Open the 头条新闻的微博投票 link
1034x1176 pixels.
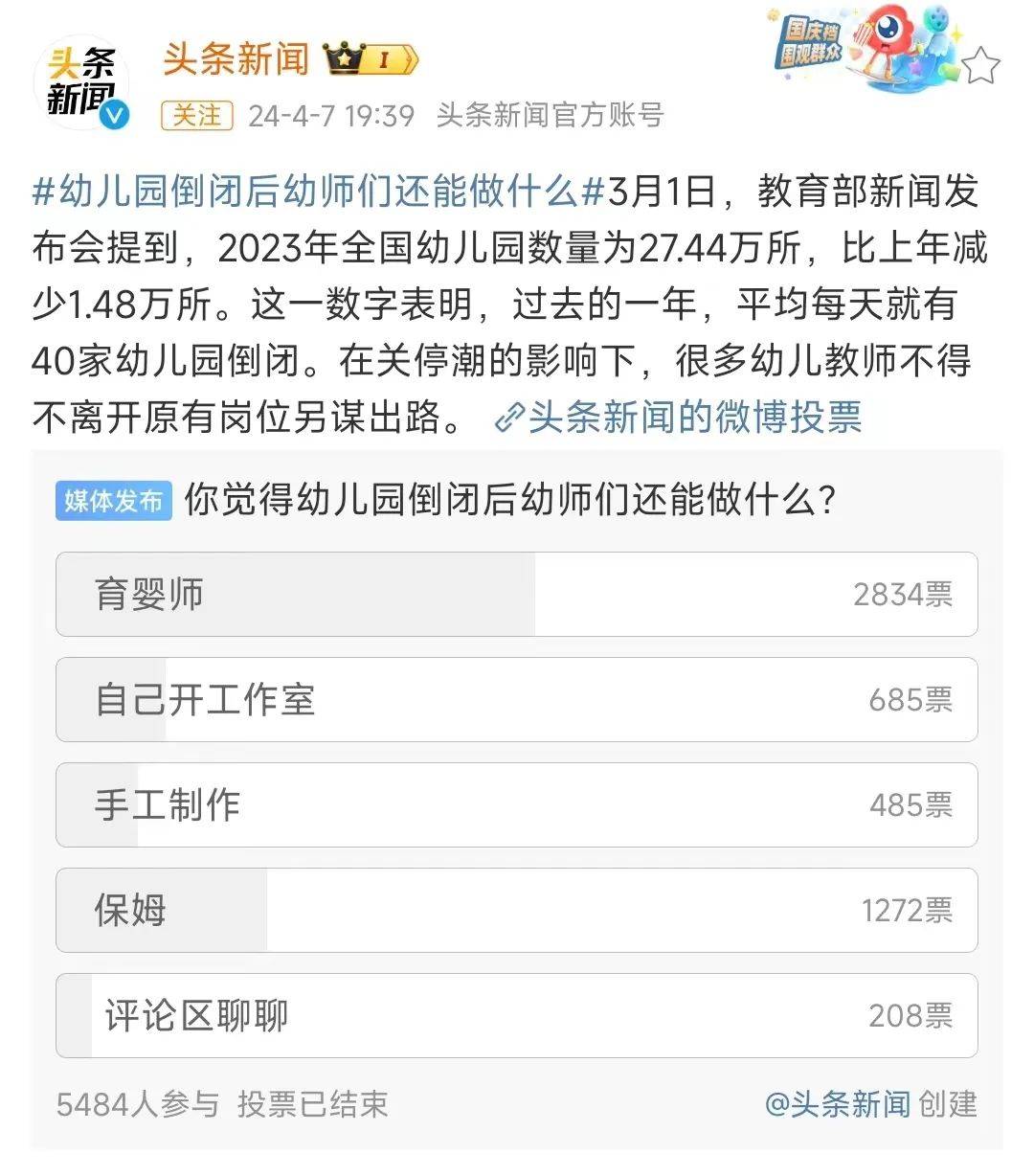pos(680,418)
